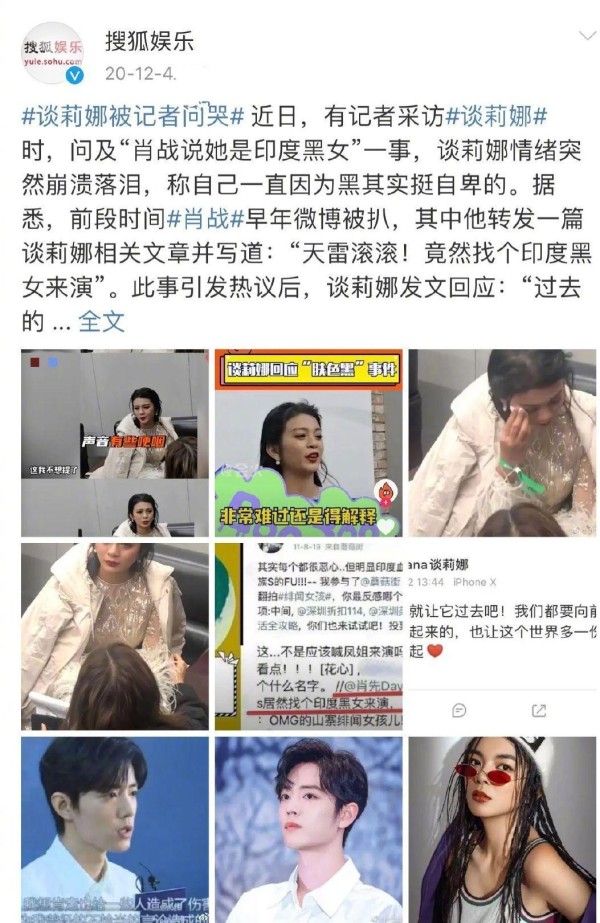View photo of woman wiping tears
The height and width of the screenshot is (923, 600).
click(x=502, y=443)
